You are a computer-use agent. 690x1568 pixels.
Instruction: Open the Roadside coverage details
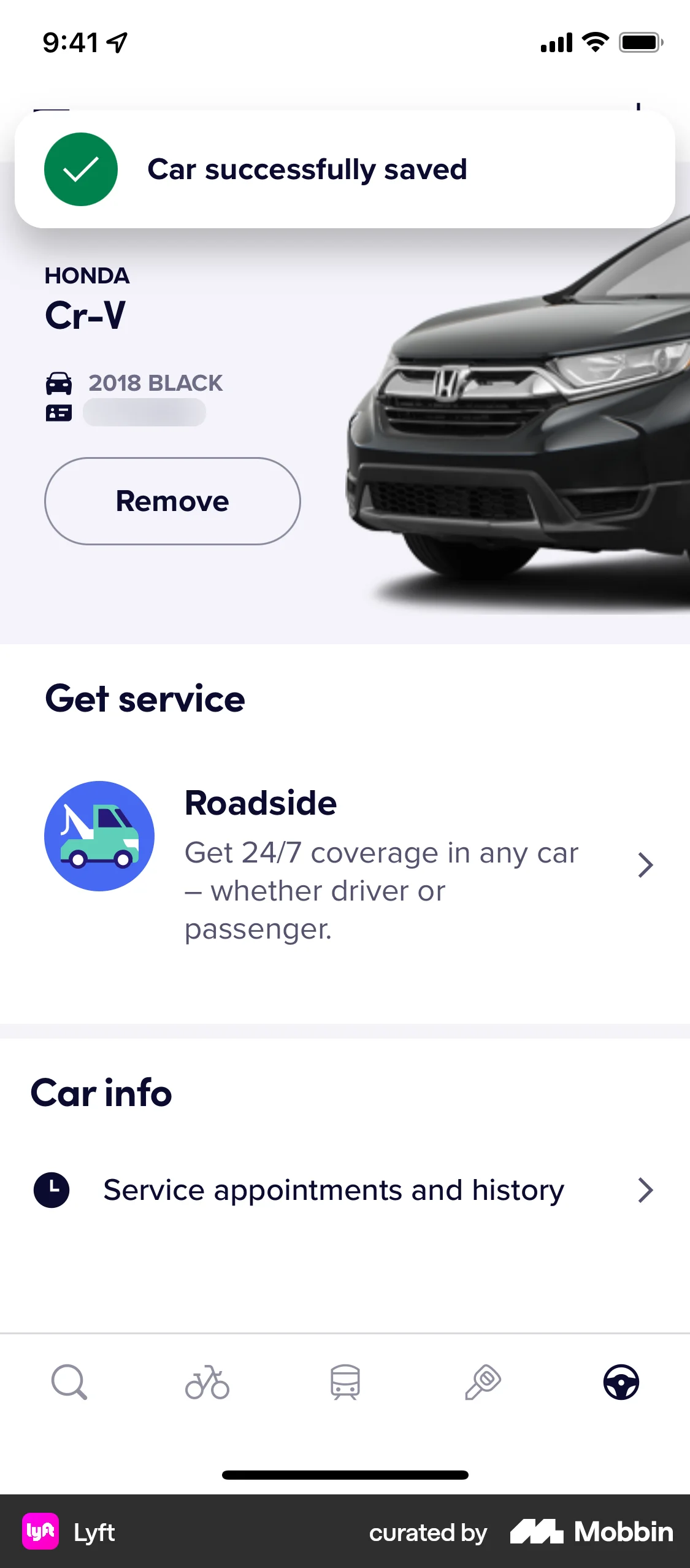[380, 864]
